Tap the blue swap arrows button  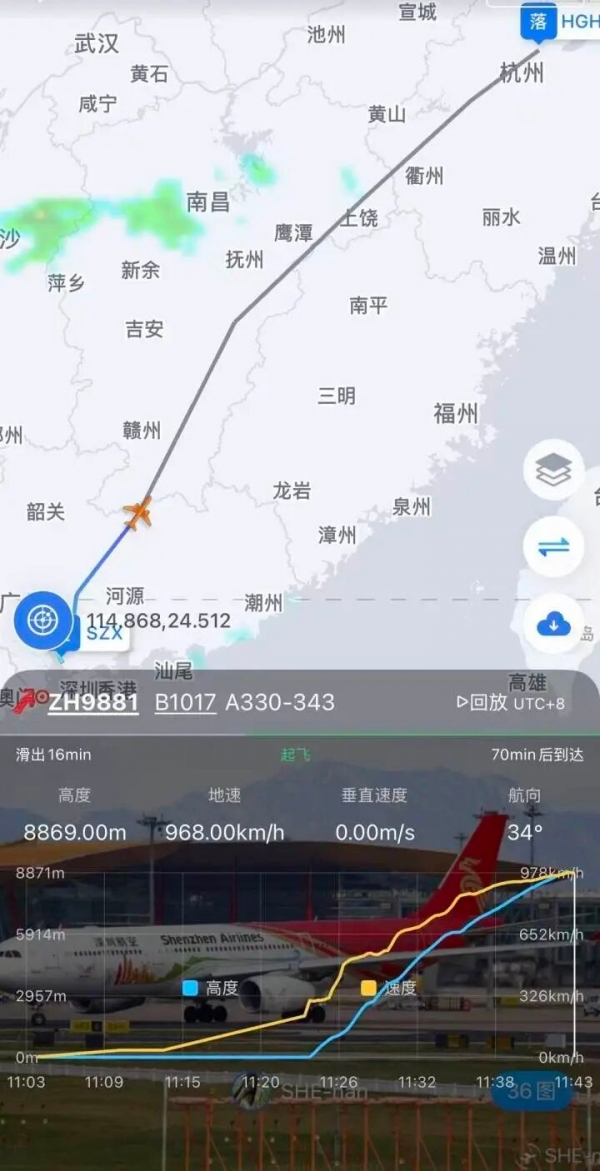coord(553,547)
